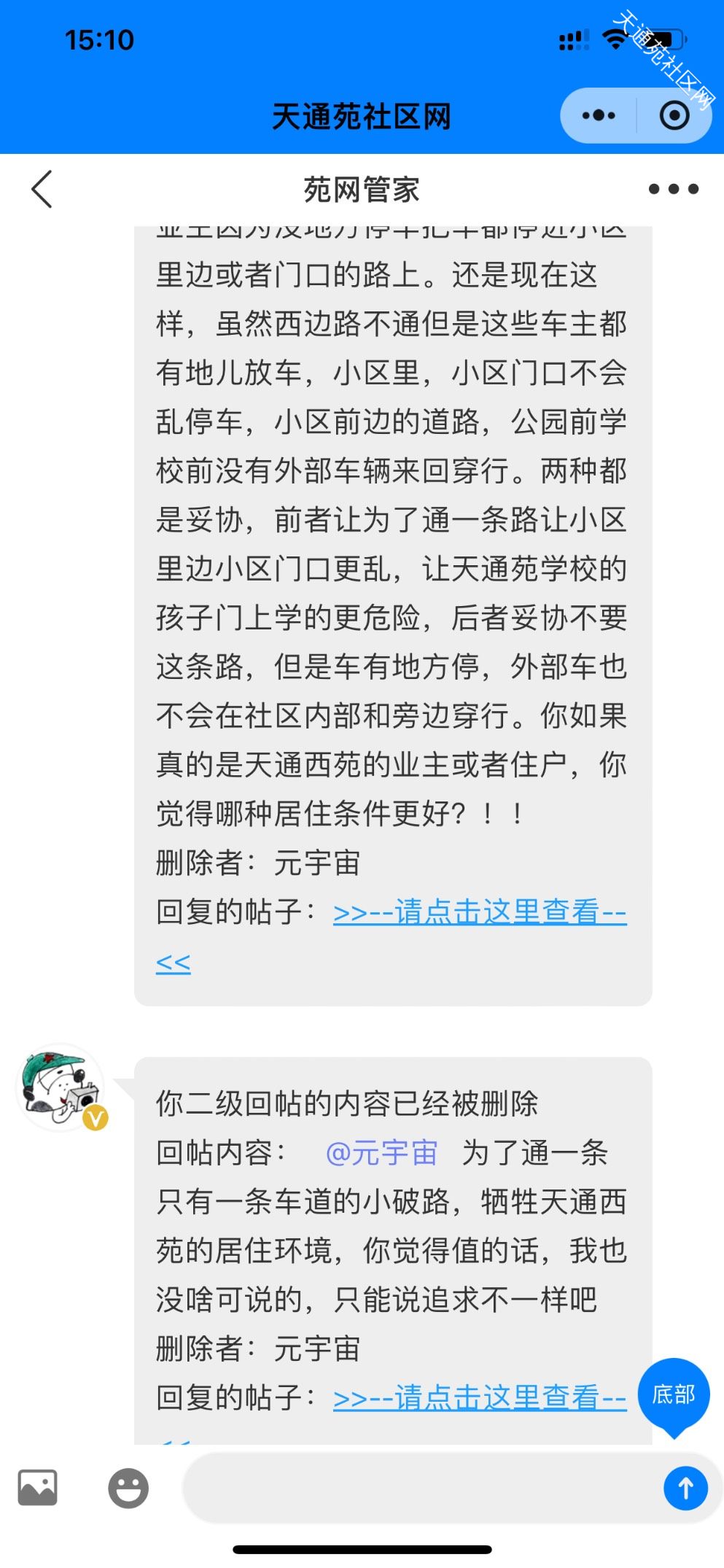
Task: Open the chat's three-dot options menu
Action: coord(673,190)
